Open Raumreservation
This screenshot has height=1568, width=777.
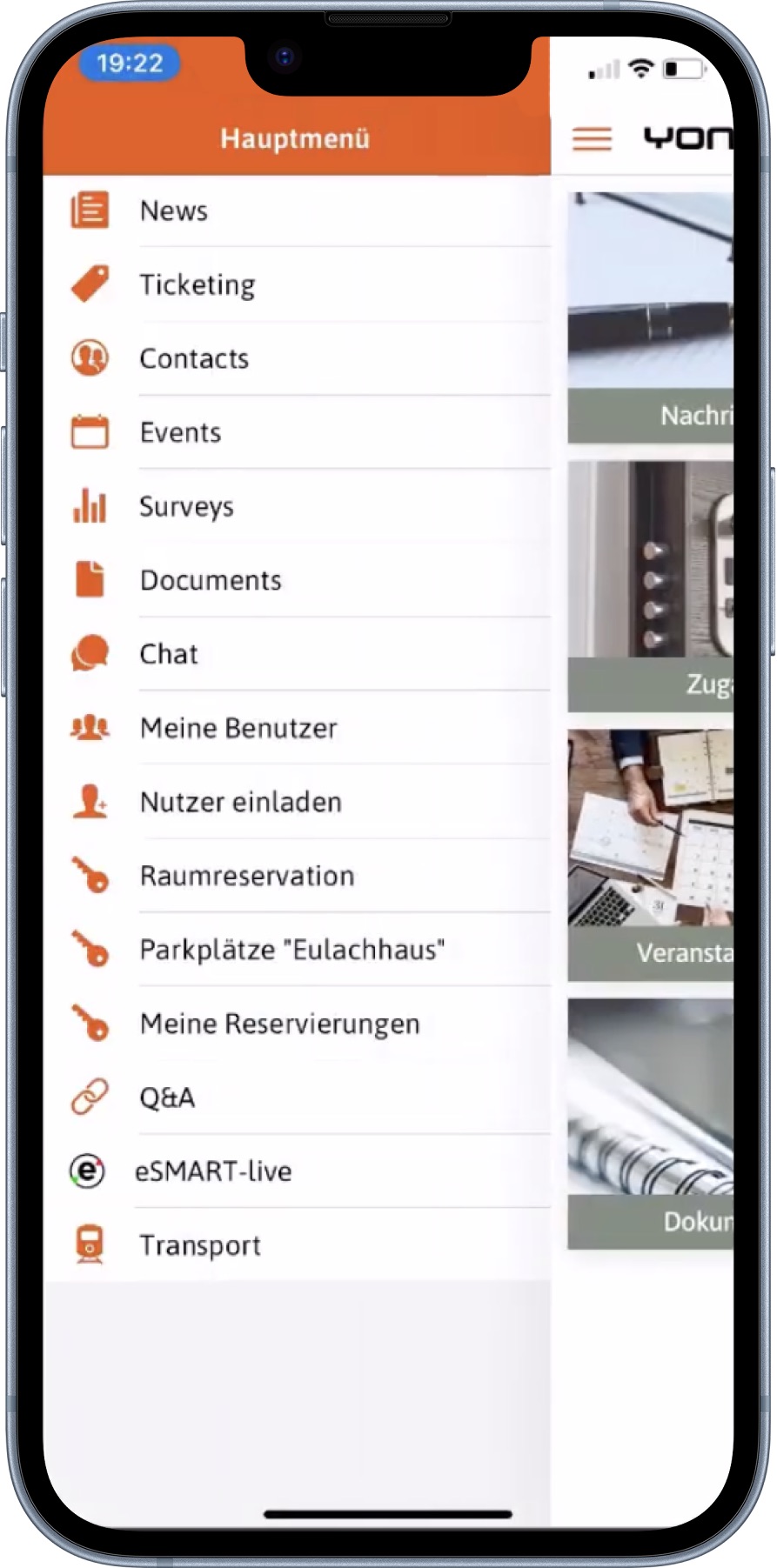(297, 877)
